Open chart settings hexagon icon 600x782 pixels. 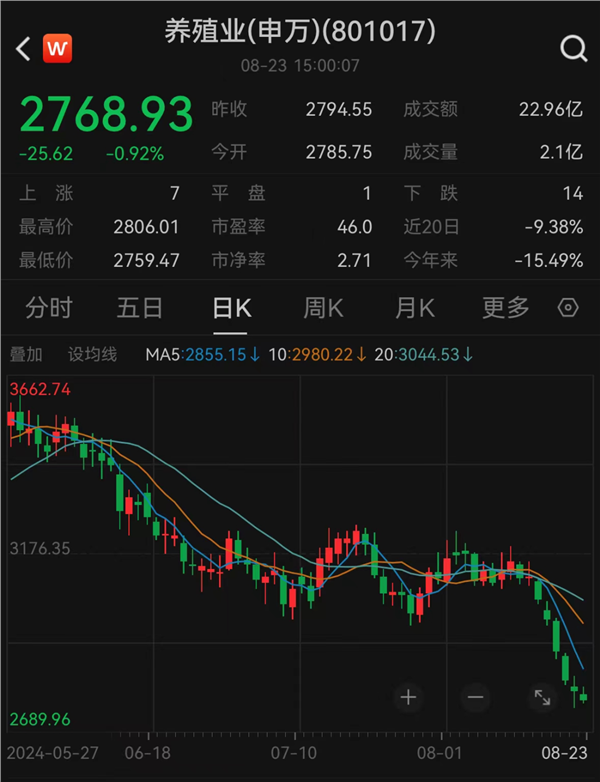click(x=568, y=308)
